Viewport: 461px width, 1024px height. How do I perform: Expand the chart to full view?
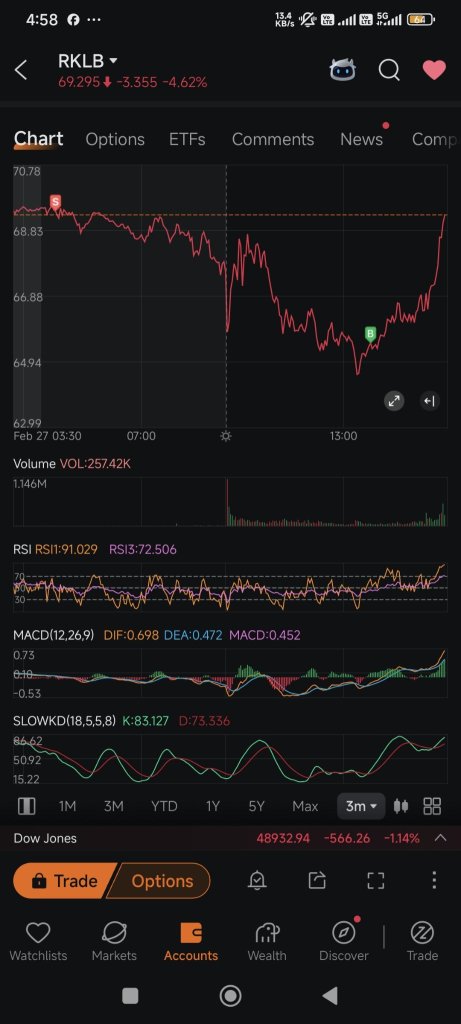coord(394,401)
